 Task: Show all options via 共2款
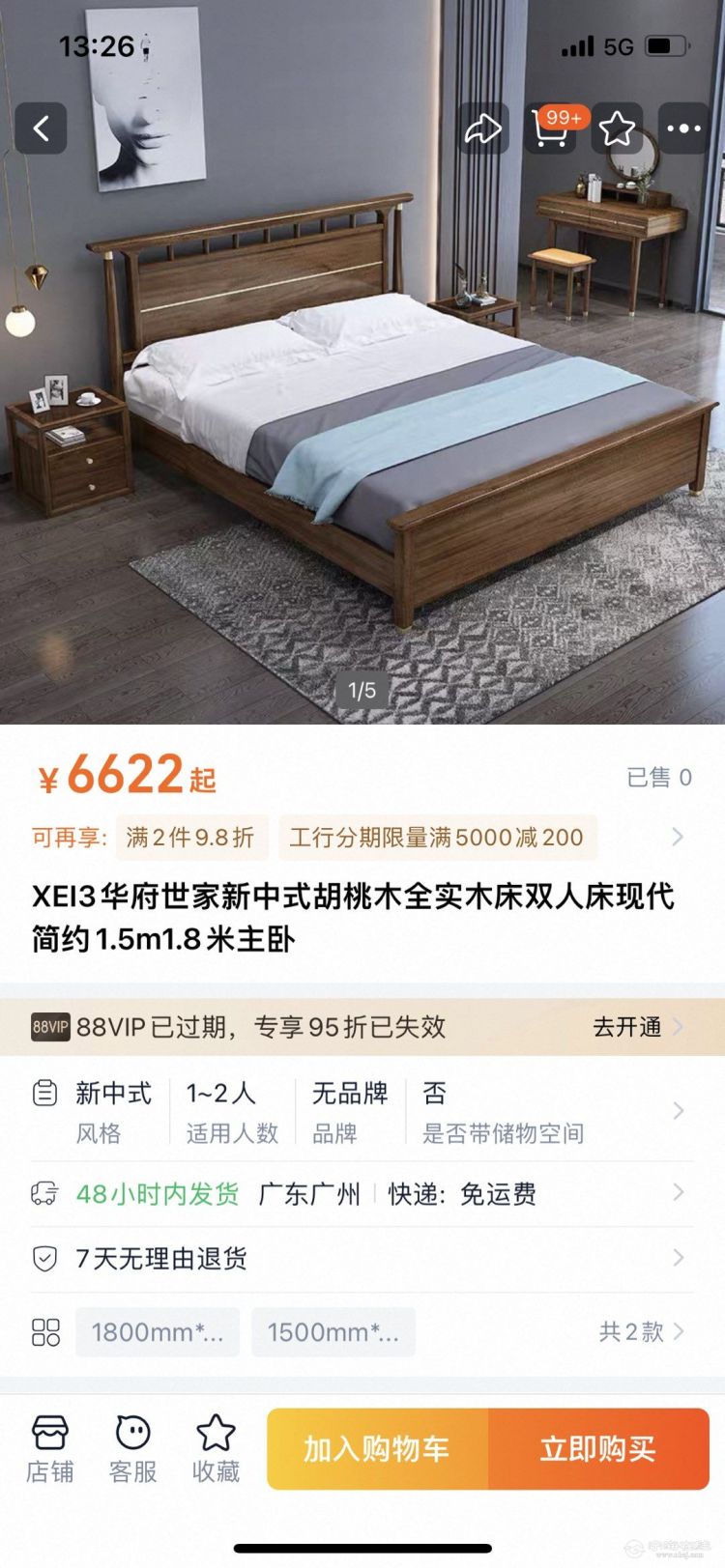pos(640,1332)
